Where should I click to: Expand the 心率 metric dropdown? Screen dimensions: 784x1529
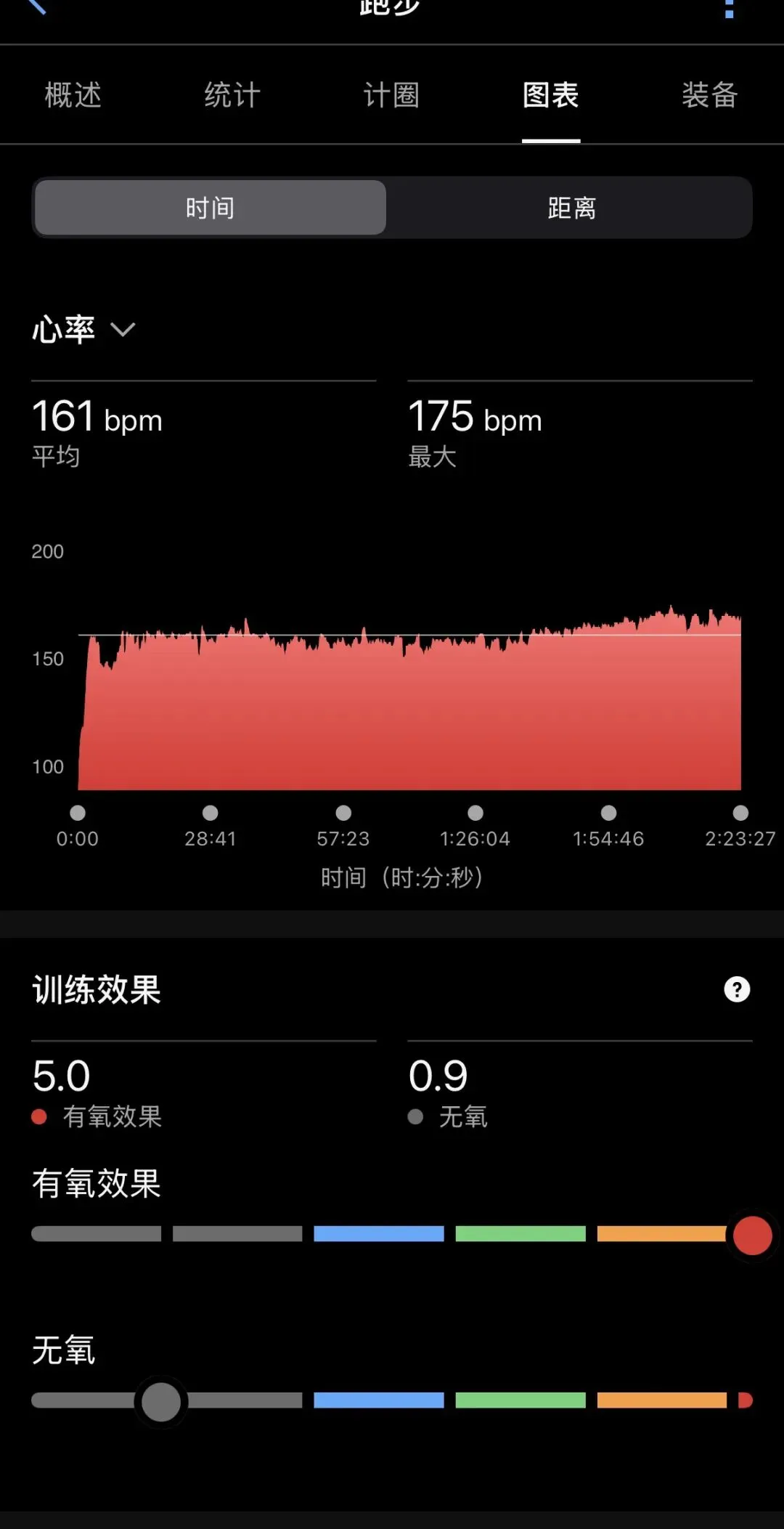[x=84, y=330]
